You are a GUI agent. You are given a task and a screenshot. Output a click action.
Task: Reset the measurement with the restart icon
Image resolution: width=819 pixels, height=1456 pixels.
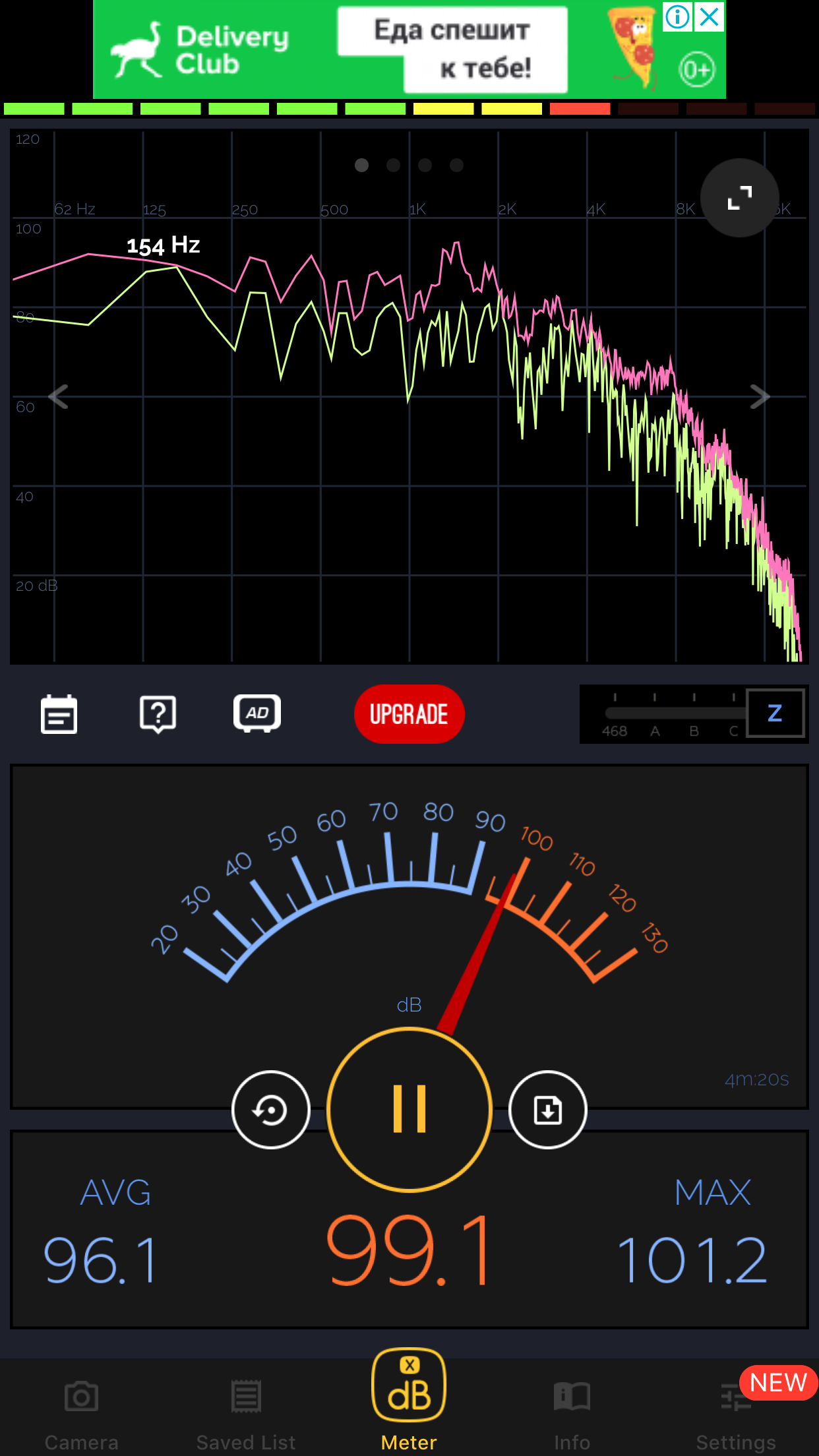click(x=270, y=1110)
